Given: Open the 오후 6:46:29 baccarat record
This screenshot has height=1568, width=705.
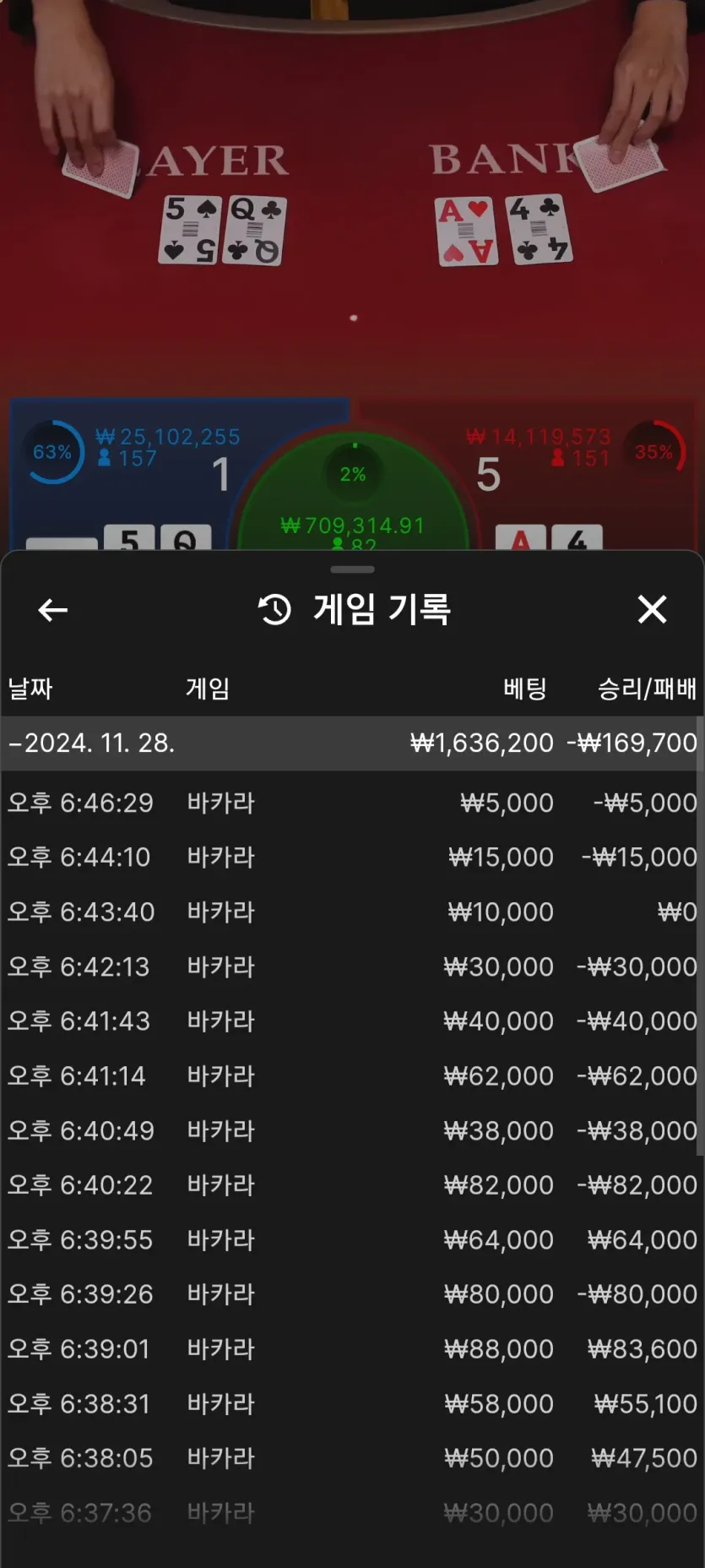Looking at the screenshot, I should pyautogui.click(x=352, y=803).
